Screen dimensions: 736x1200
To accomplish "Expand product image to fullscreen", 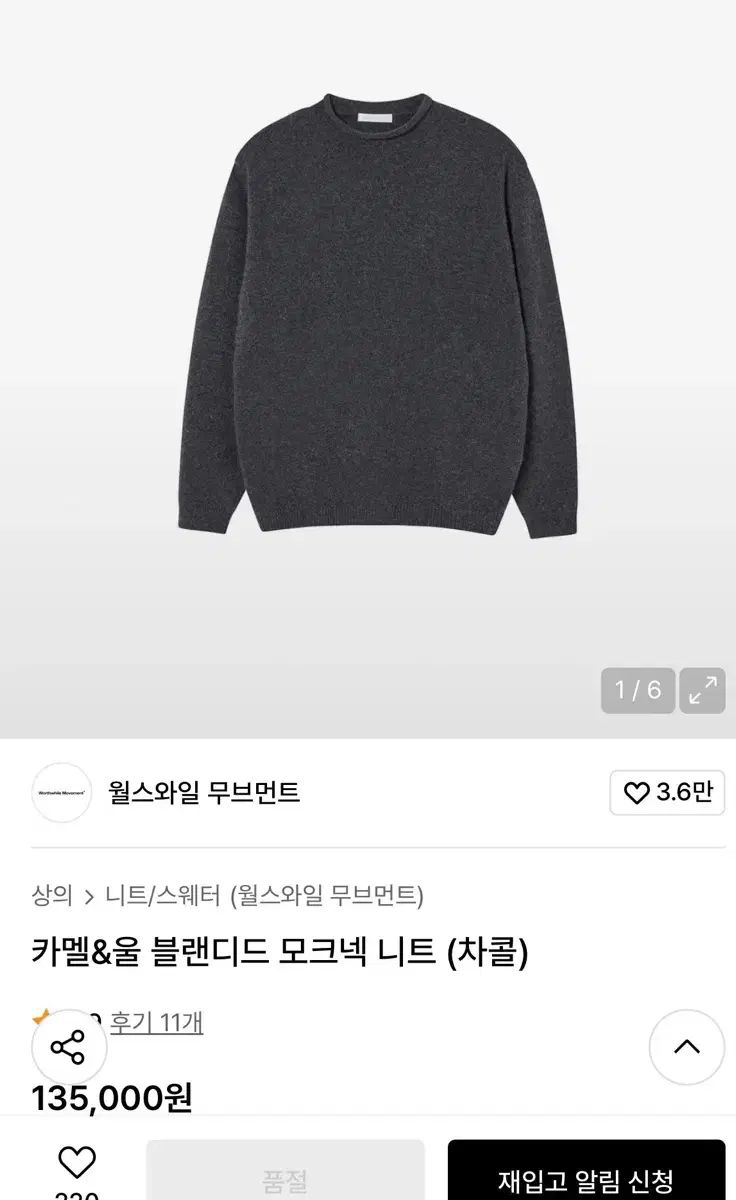I will tap(702, 690).
